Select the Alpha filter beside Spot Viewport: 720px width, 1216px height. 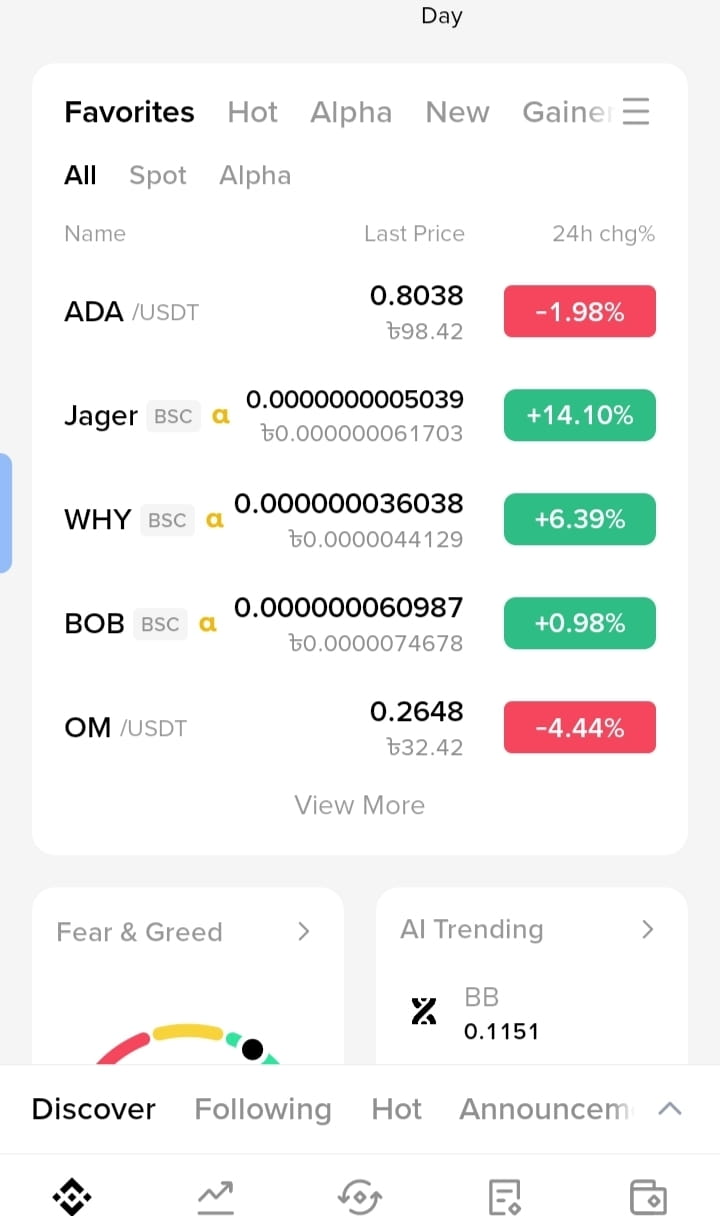[255, 175]
